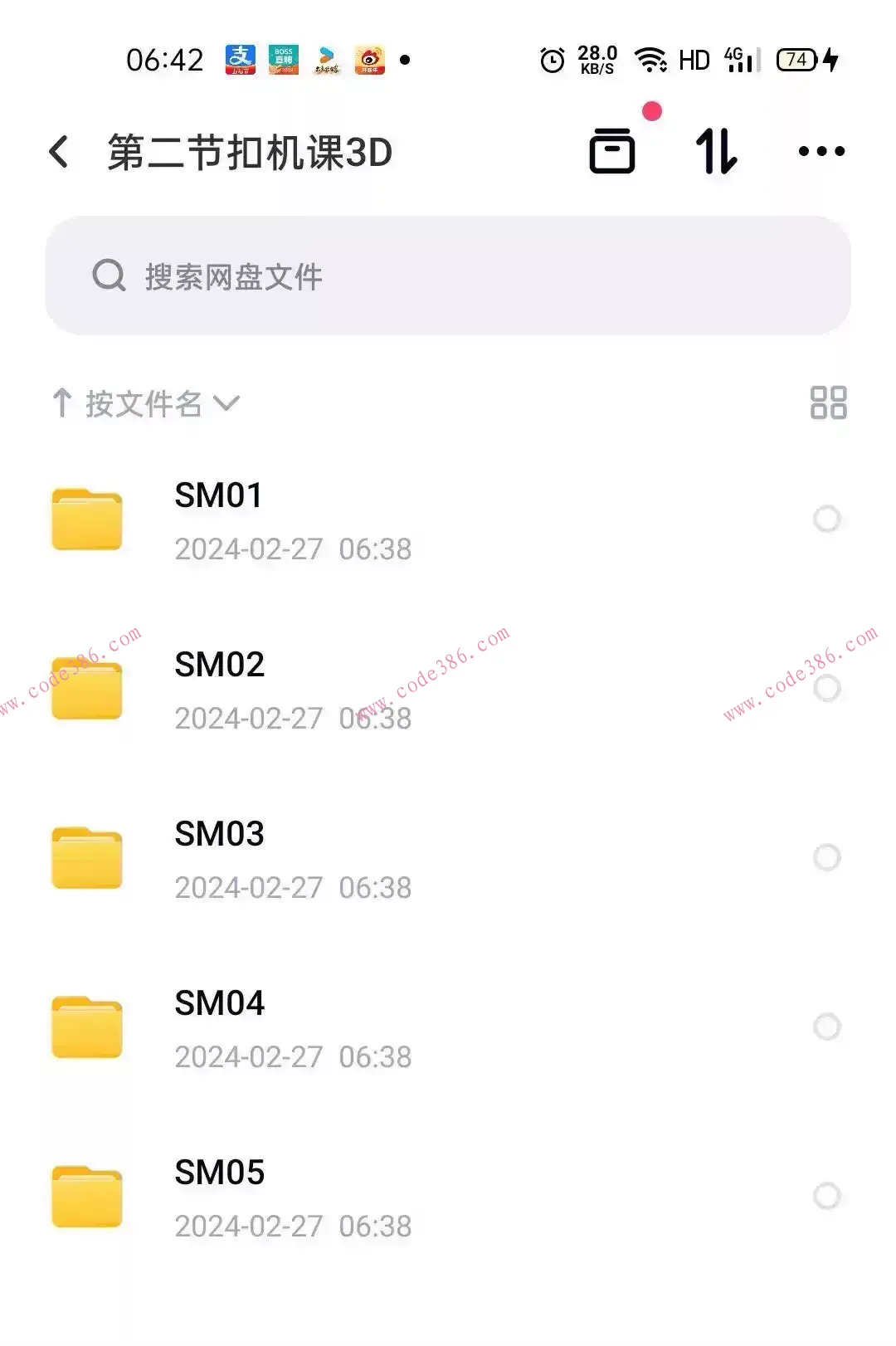
Task: Click the search magnifier icon
Action: (108, 275)
